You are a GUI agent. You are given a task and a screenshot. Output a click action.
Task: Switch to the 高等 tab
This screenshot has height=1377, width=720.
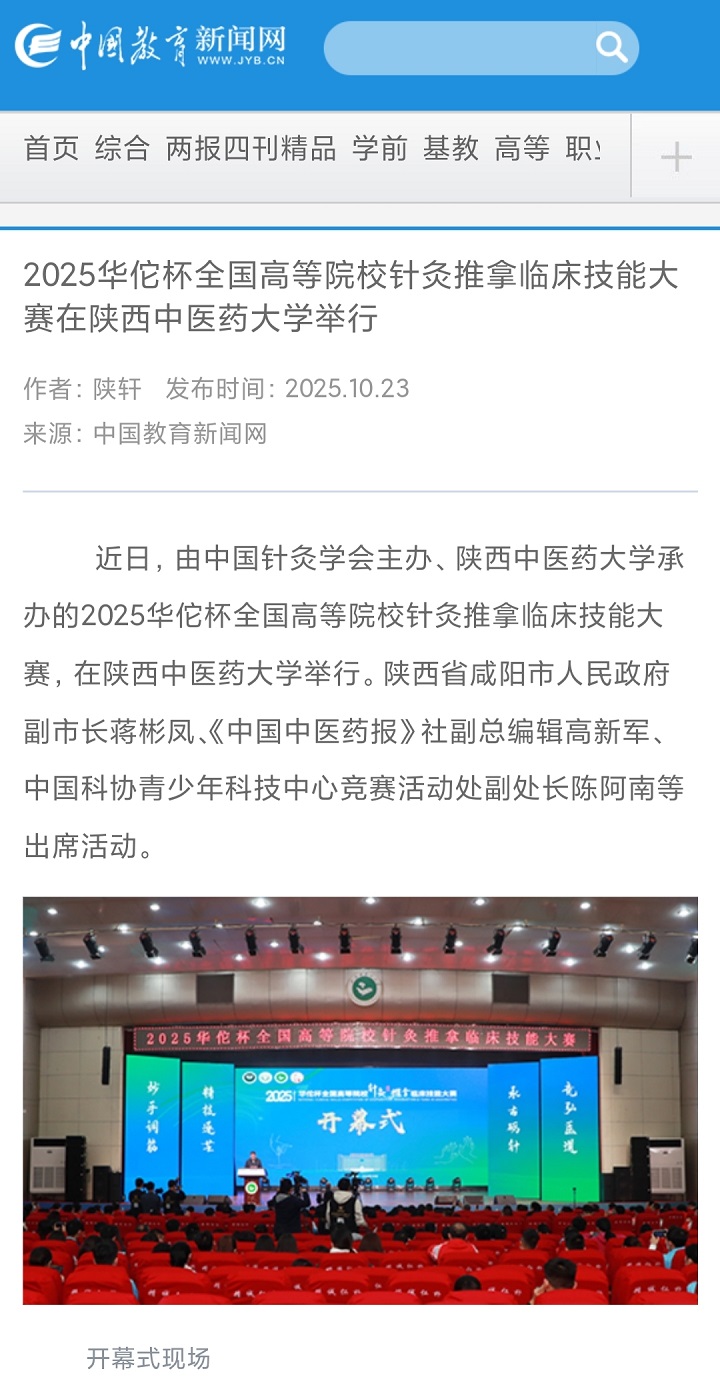pyautogui.click(x=522, y=149)
